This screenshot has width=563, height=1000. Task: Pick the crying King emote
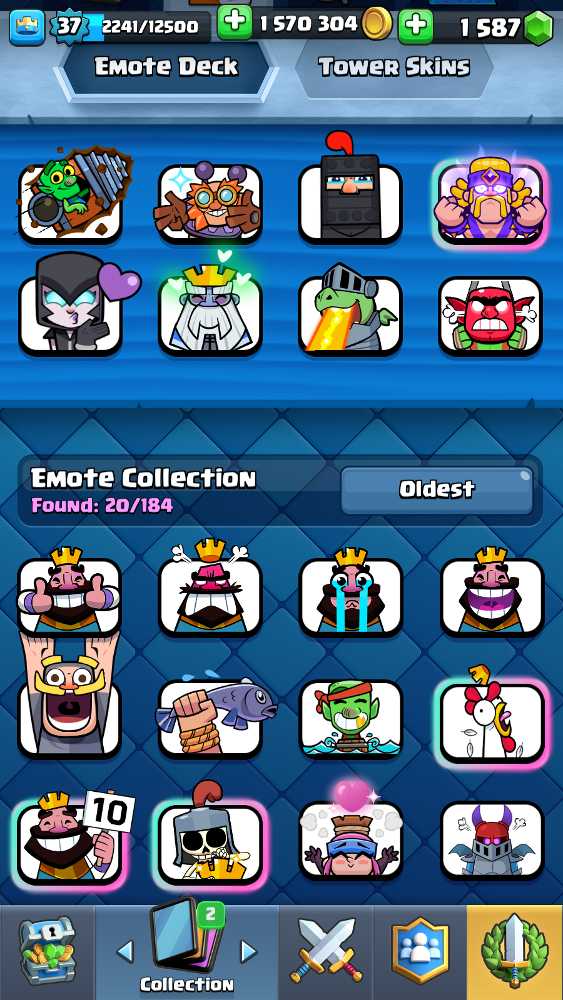click(351, 592)
